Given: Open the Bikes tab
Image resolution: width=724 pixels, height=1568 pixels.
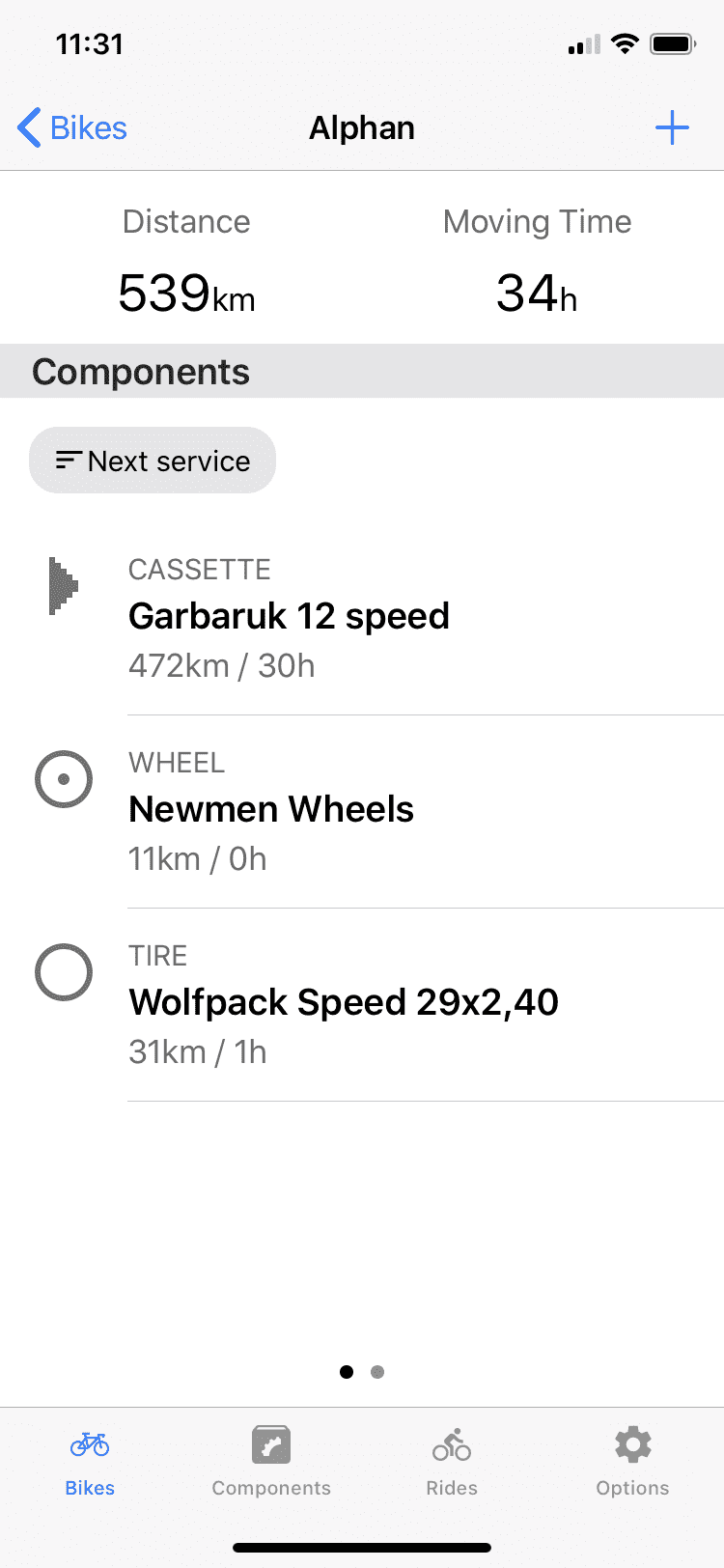Looking at the screenshot, I should coord(90,1462).
